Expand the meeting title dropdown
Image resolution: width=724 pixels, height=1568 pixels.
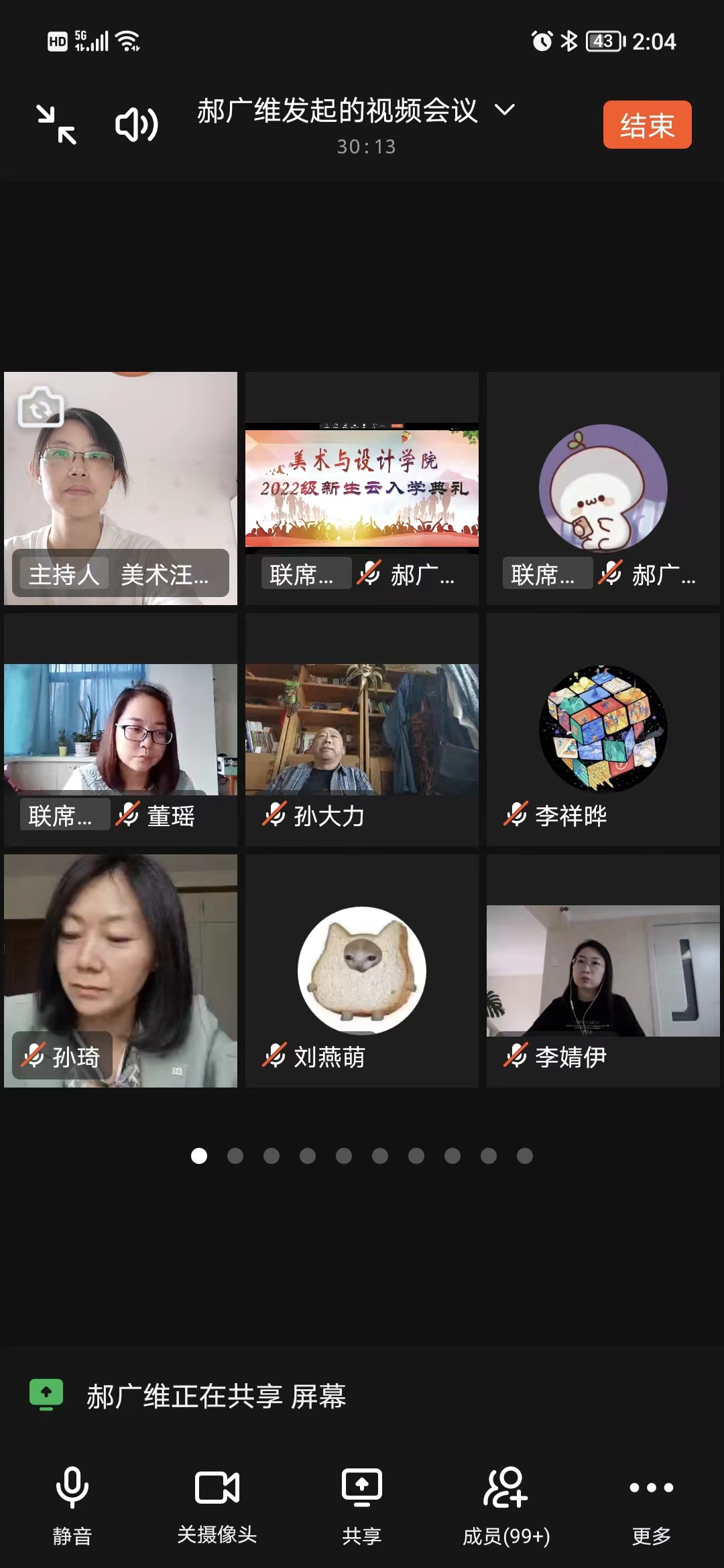pos(504,110)
